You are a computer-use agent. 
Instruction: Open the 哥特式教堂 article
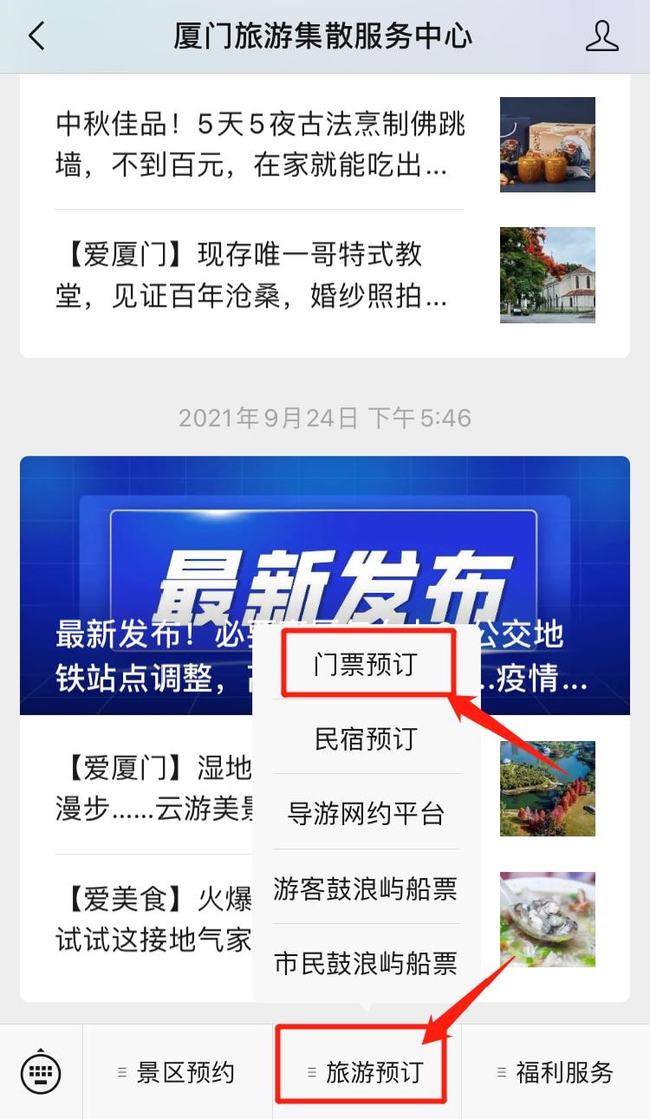260,275
